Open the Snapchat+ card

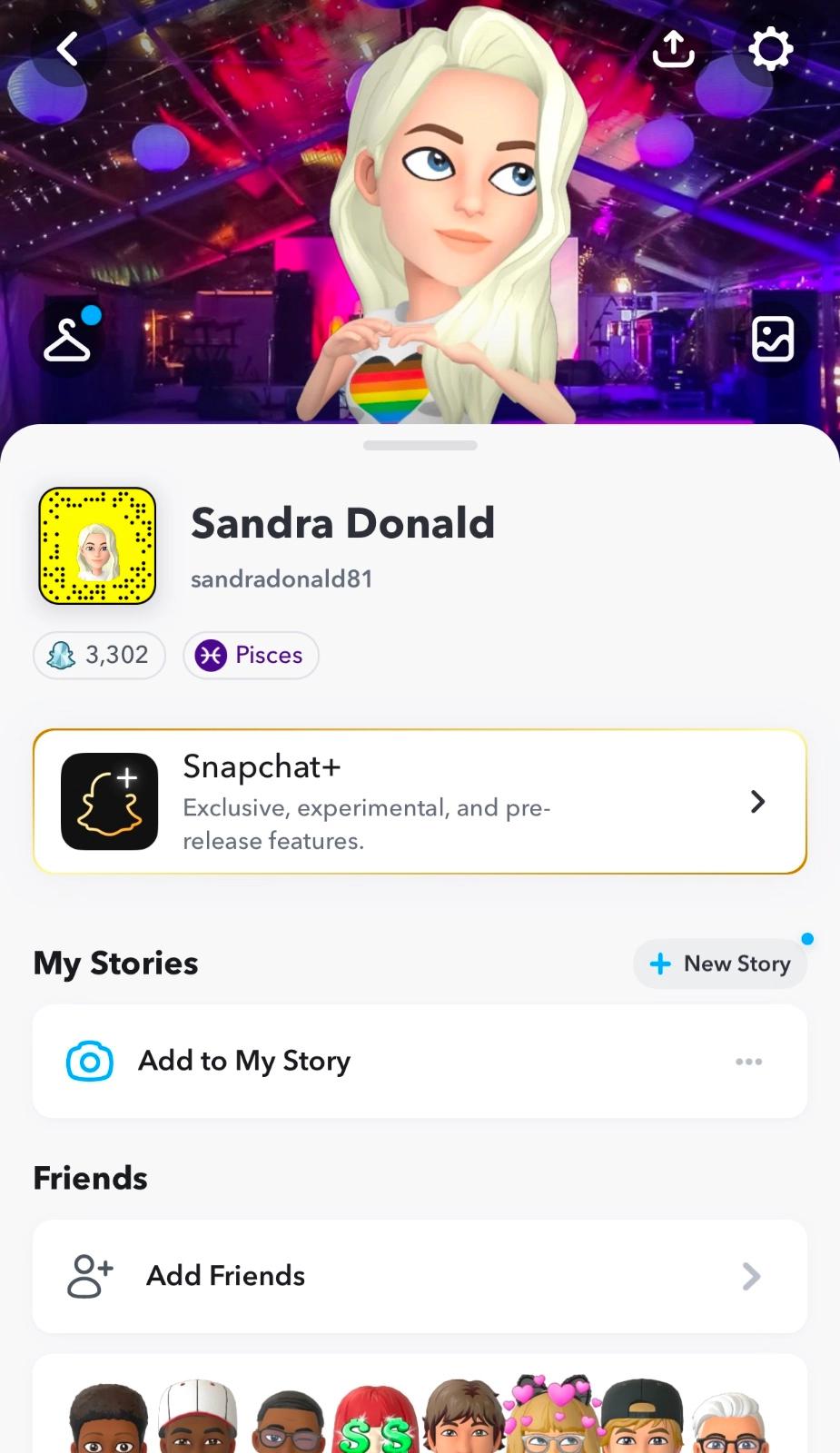click(x=420, y=802)
